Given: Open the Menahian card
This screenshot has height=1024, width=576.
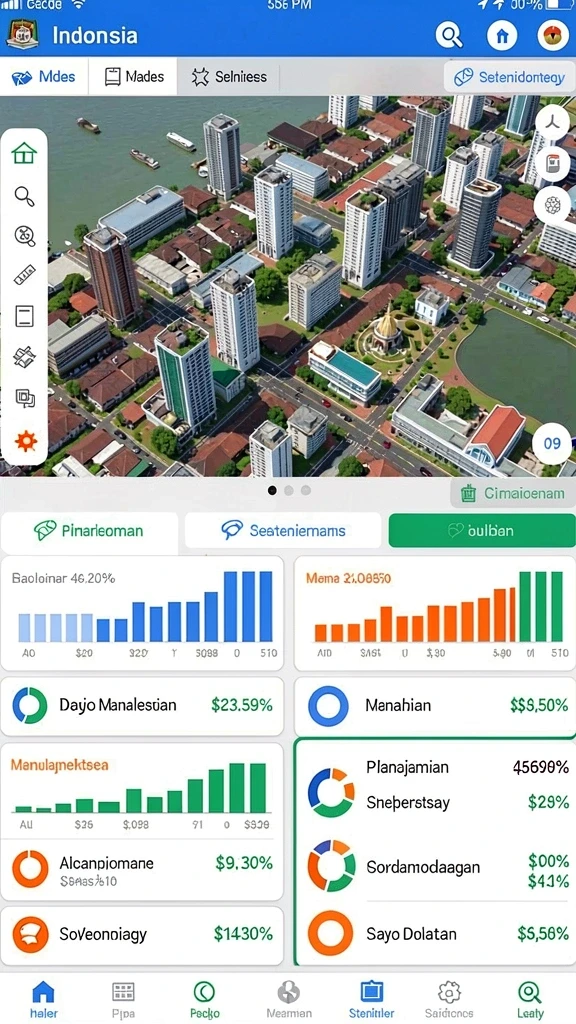Looking at the screenshot, I should 434,706.
